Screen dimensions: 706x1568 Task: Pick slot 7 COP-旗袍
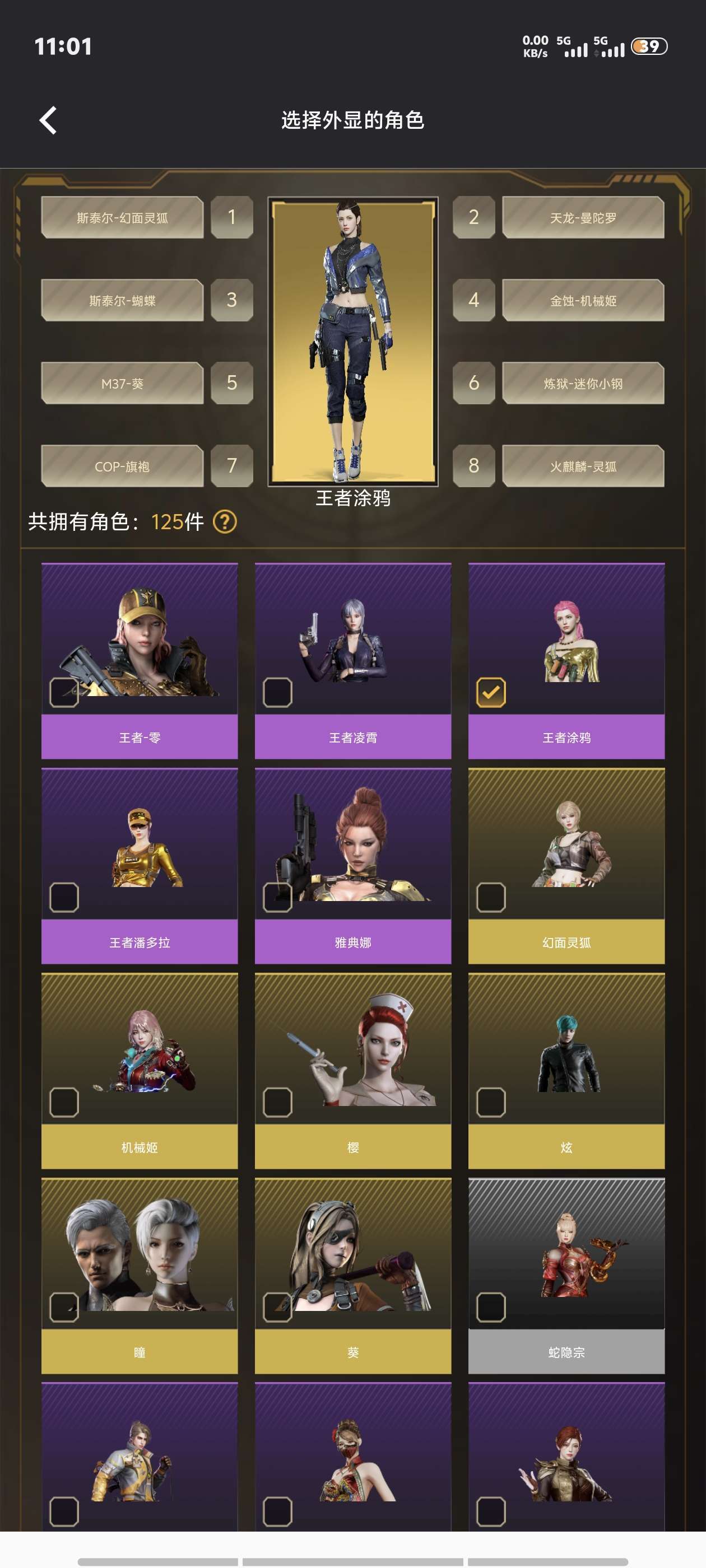123,466
